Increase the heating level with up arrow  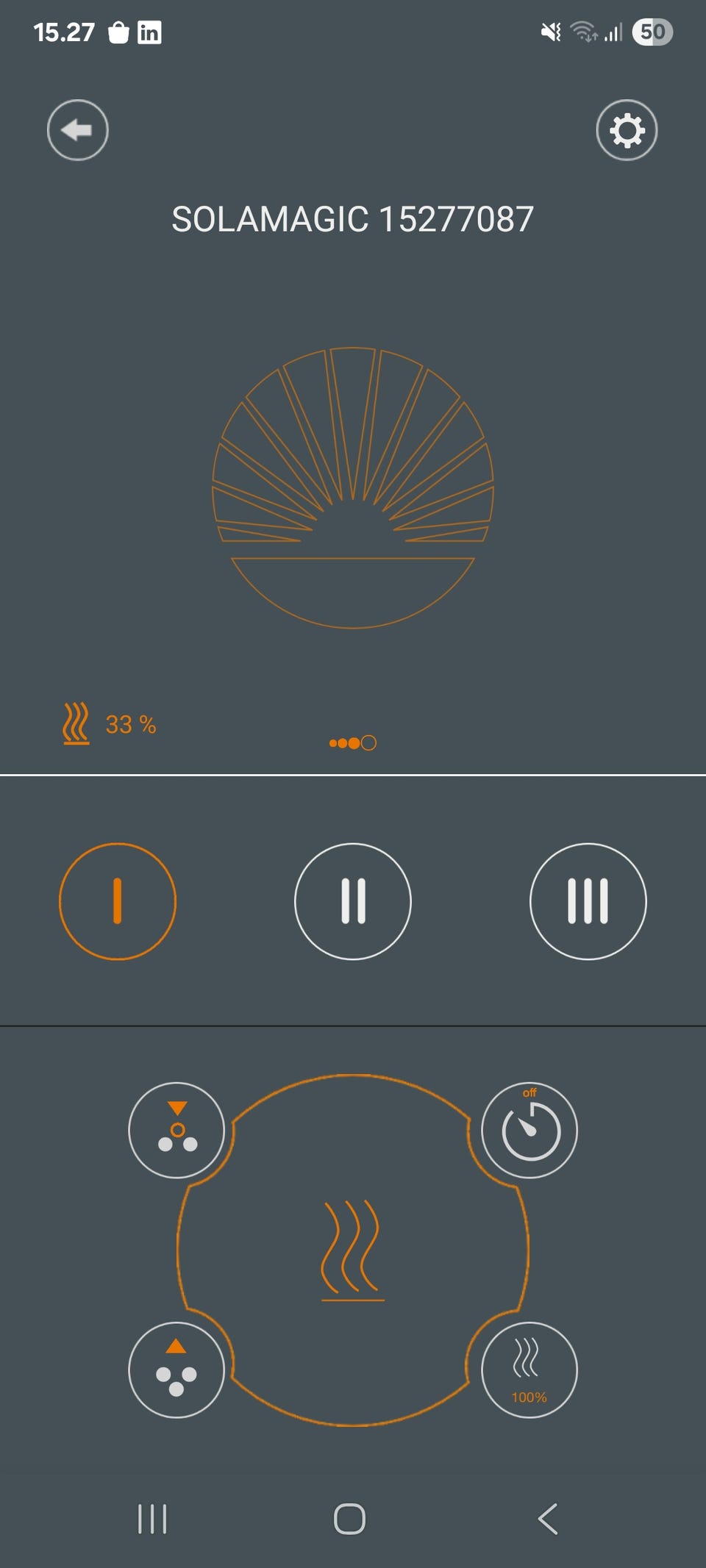pos(176,1370)
